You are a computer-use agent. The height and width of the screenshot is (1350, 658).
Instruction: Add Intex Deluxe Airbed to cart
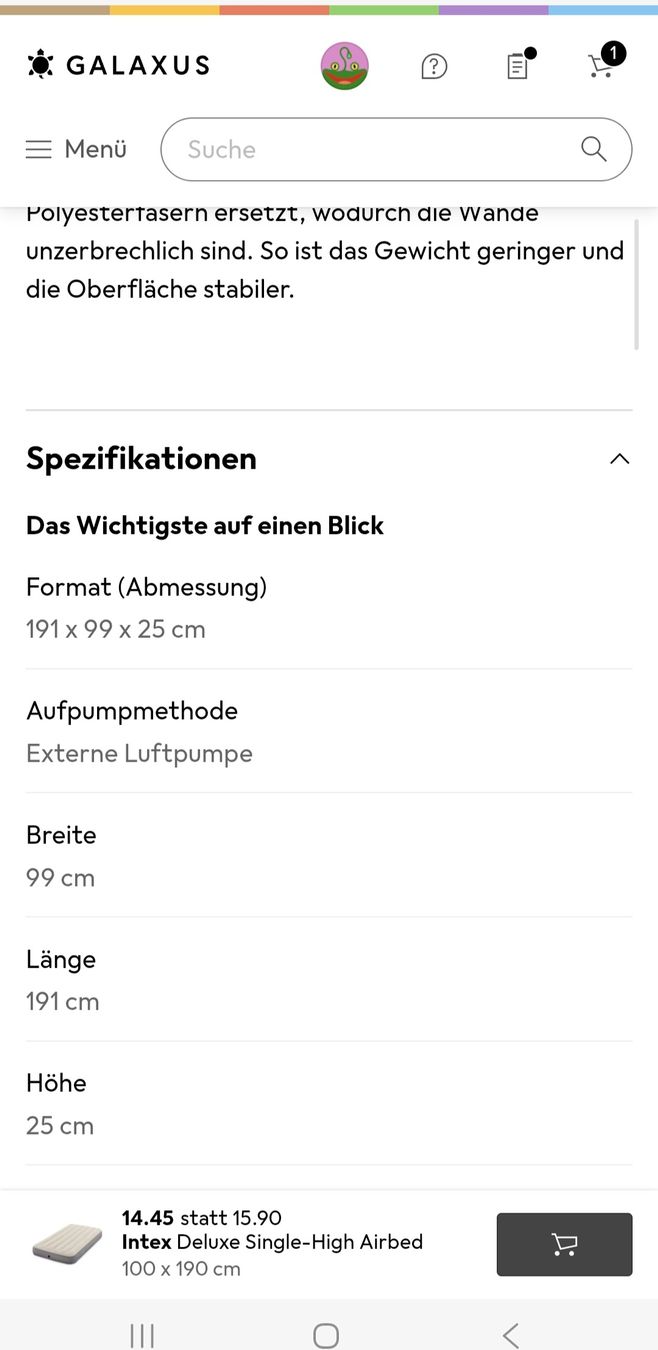[564, 1244]
